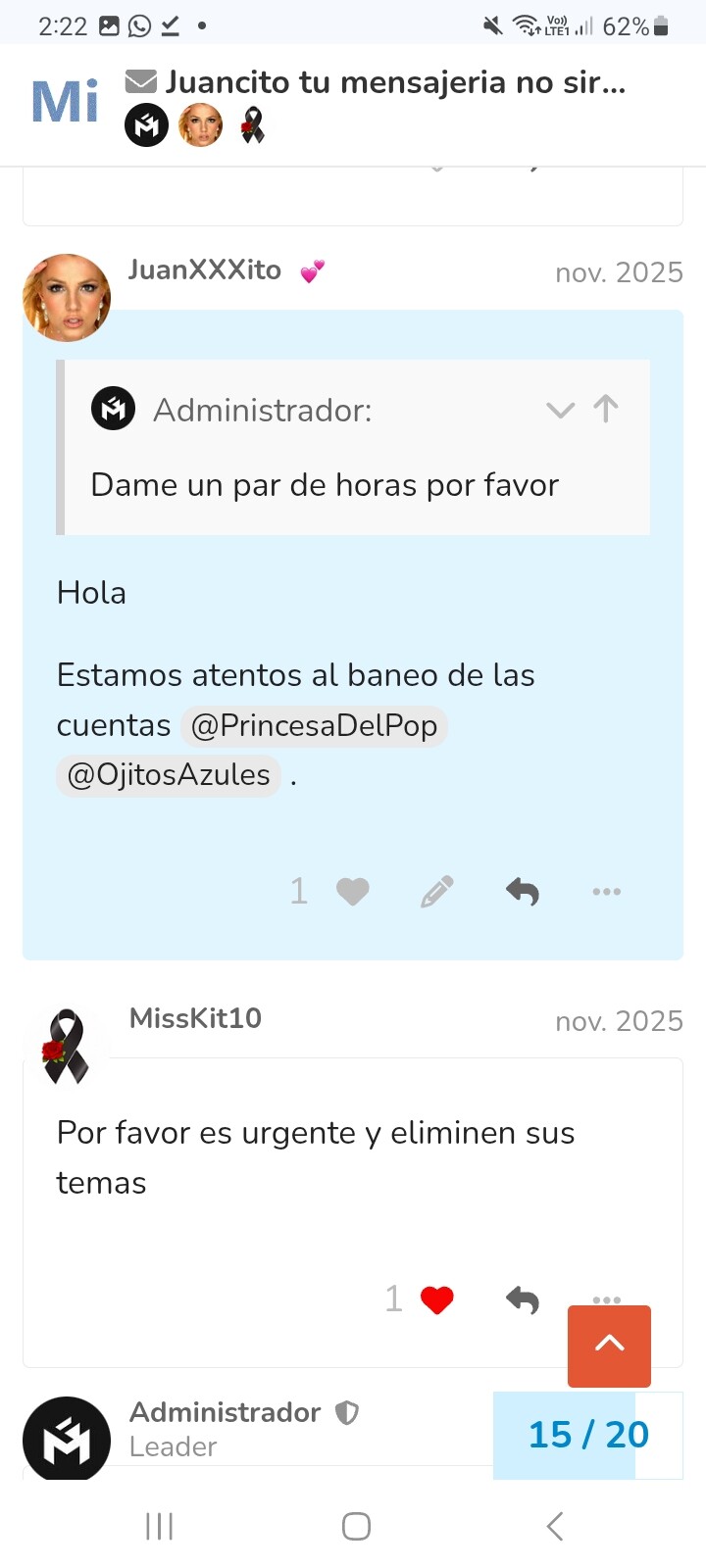Tap the red scroll-to-top button
Viewport: 706px width, 1568px height.
pyautogui.click(x=609, y=1345)
